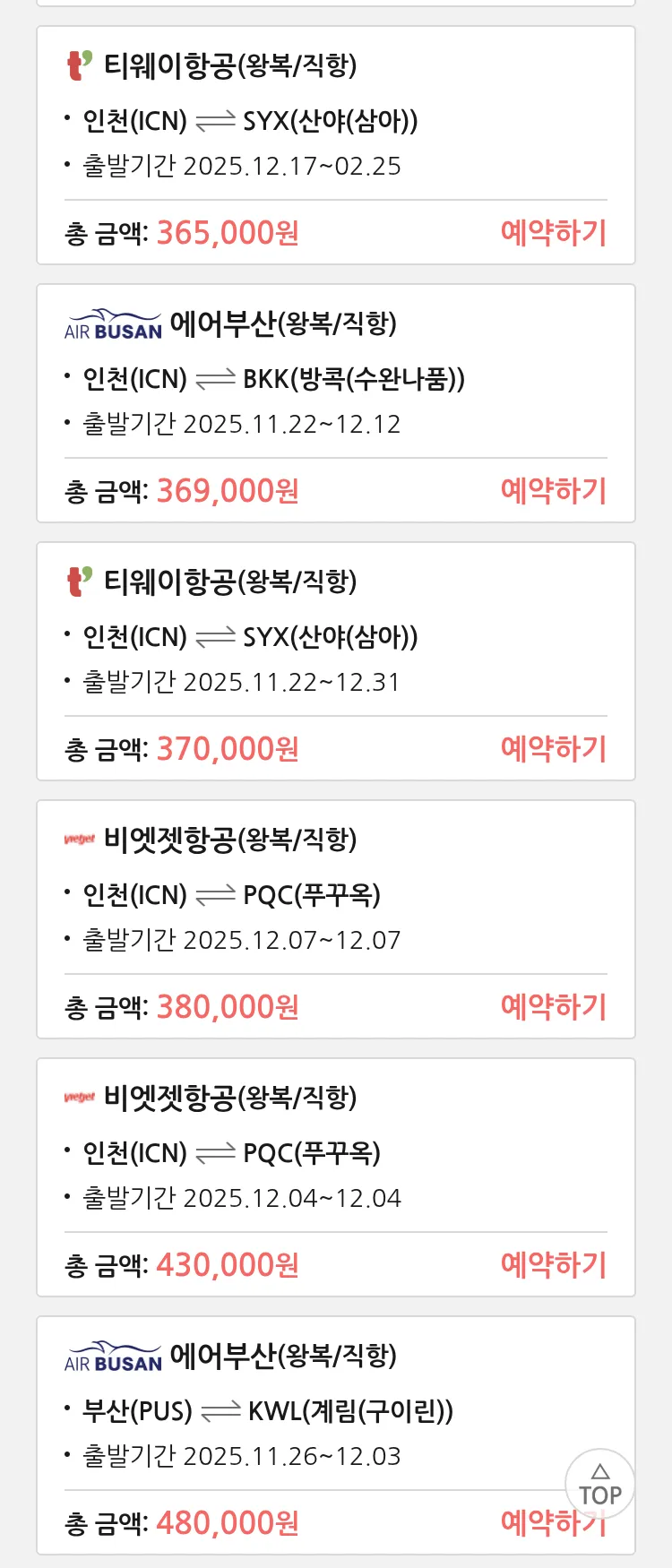Tap 예약하기 for the 365,000원 티웨이항공 flight
This screenshot has width=672, height=1568.
tap(553, 233)
